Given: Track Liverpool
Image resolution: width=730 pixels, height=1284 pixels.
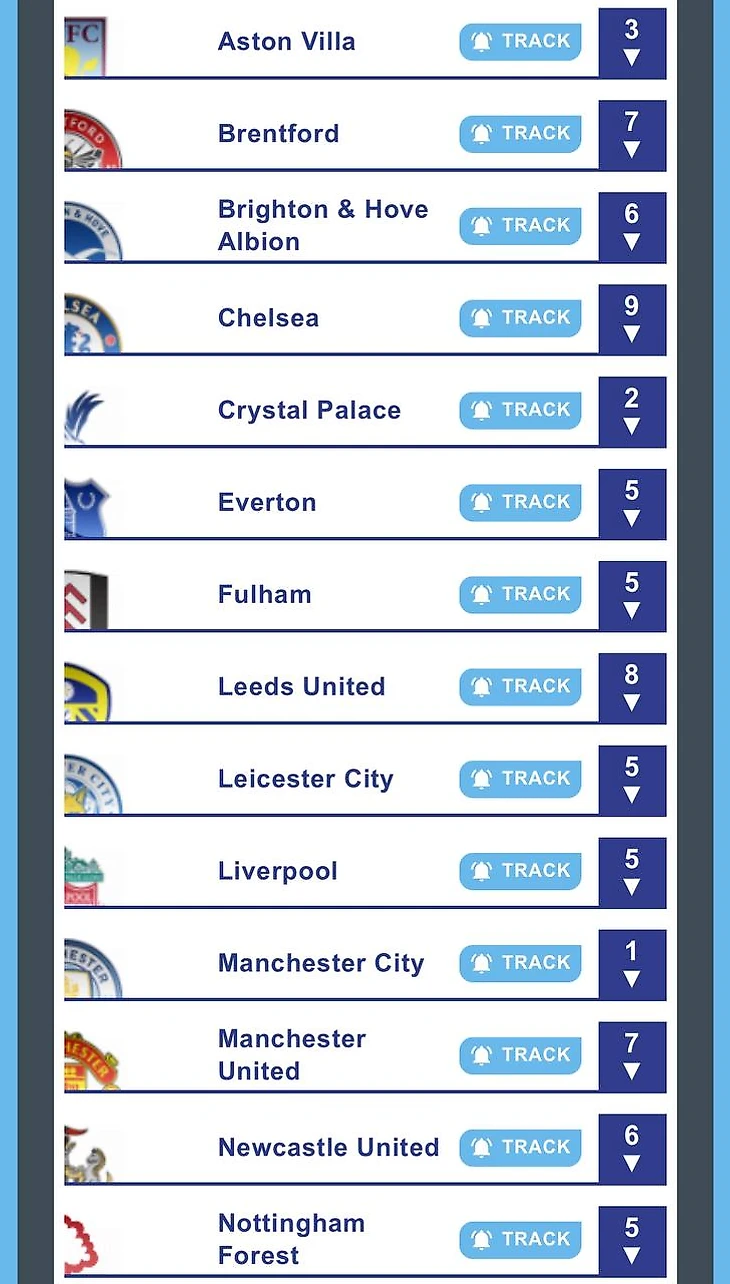Looking at the screenshot, I should (520, 871).
